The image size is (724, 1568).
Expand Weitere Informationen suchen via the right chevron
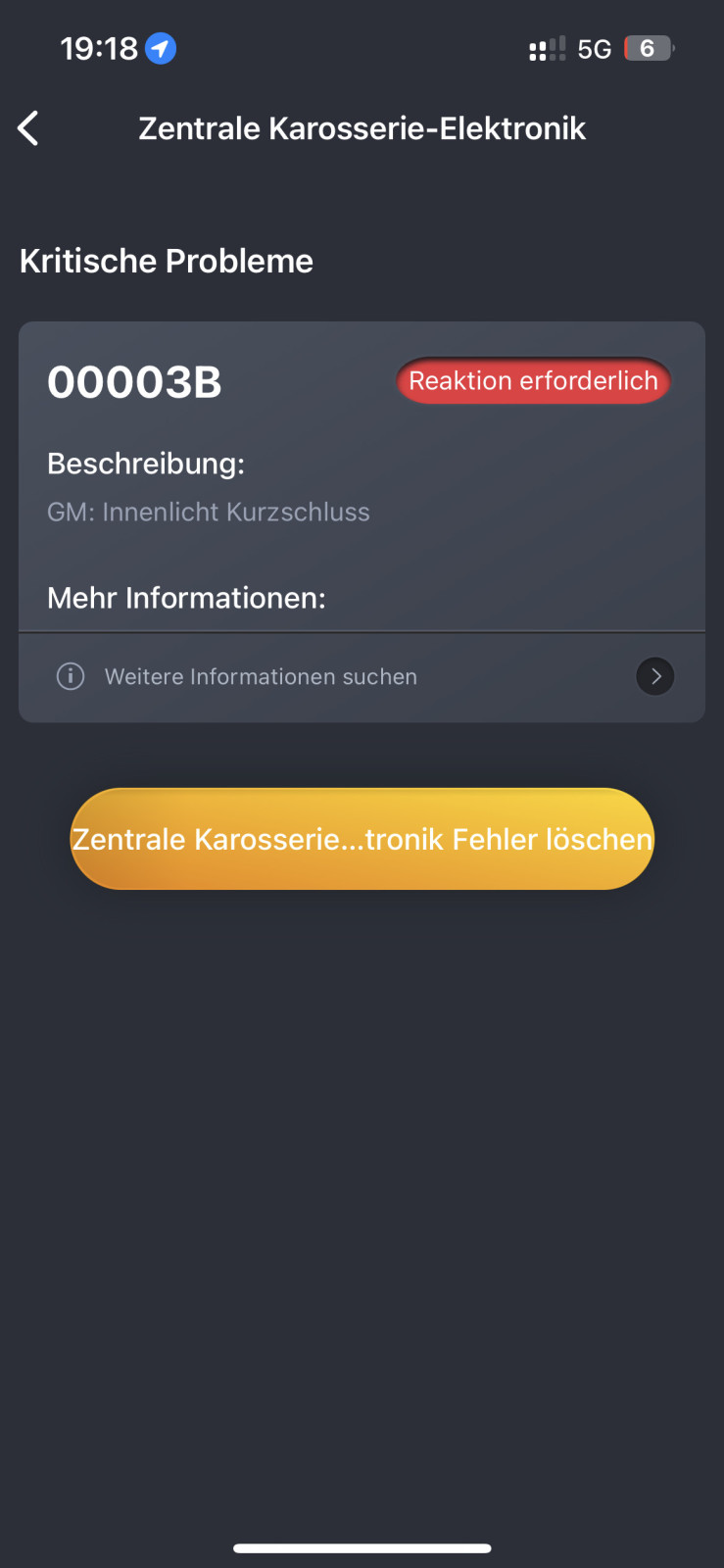(655, 676)
